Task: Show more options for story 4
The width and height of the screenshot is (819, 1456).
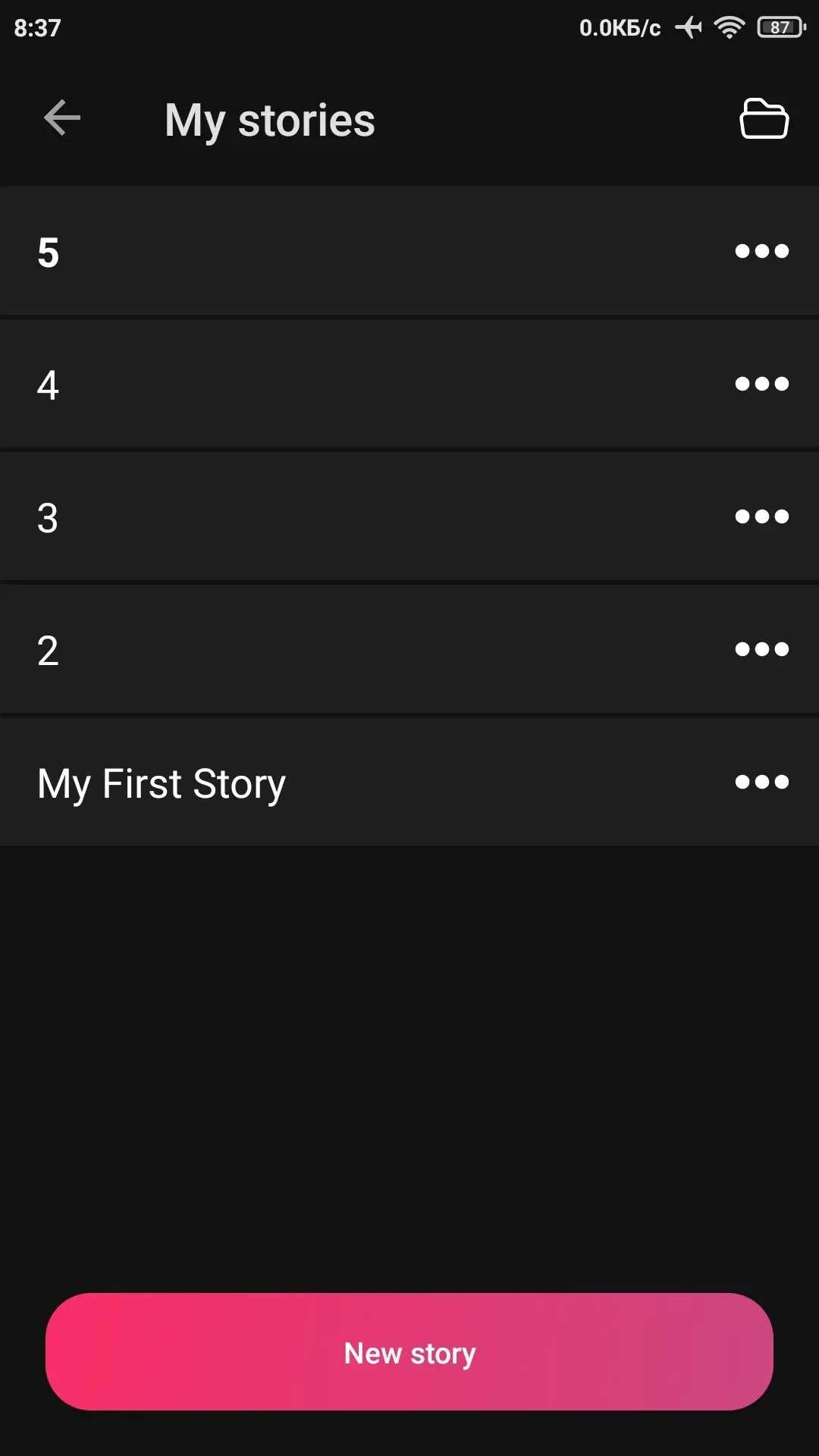Action: pos(761,384)
